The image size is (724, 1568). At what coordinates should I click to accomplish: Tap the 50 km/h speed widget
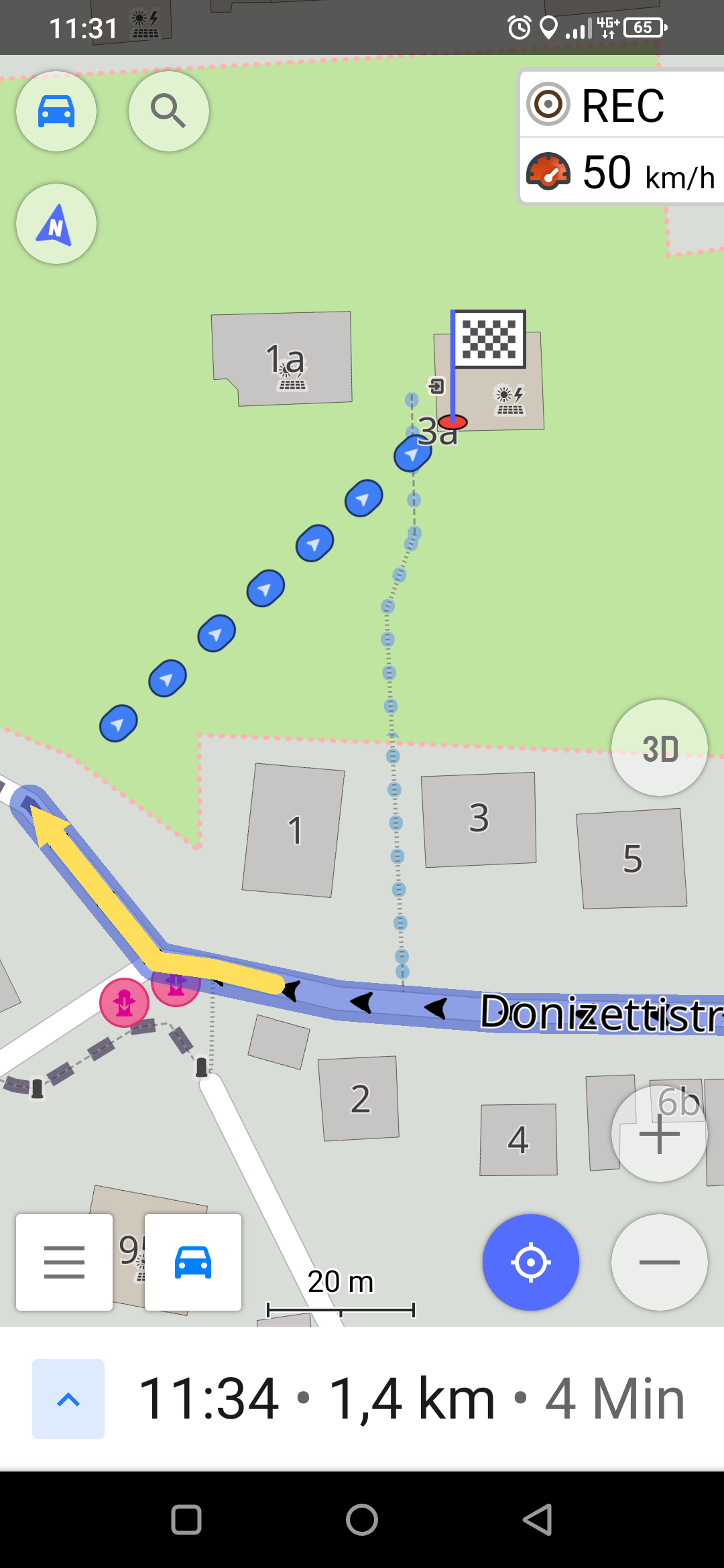click(623, 172)
